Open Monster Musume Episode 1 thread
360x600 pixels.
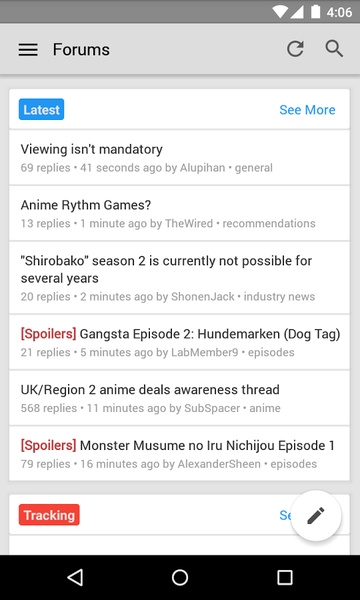(x=179, y=454)
